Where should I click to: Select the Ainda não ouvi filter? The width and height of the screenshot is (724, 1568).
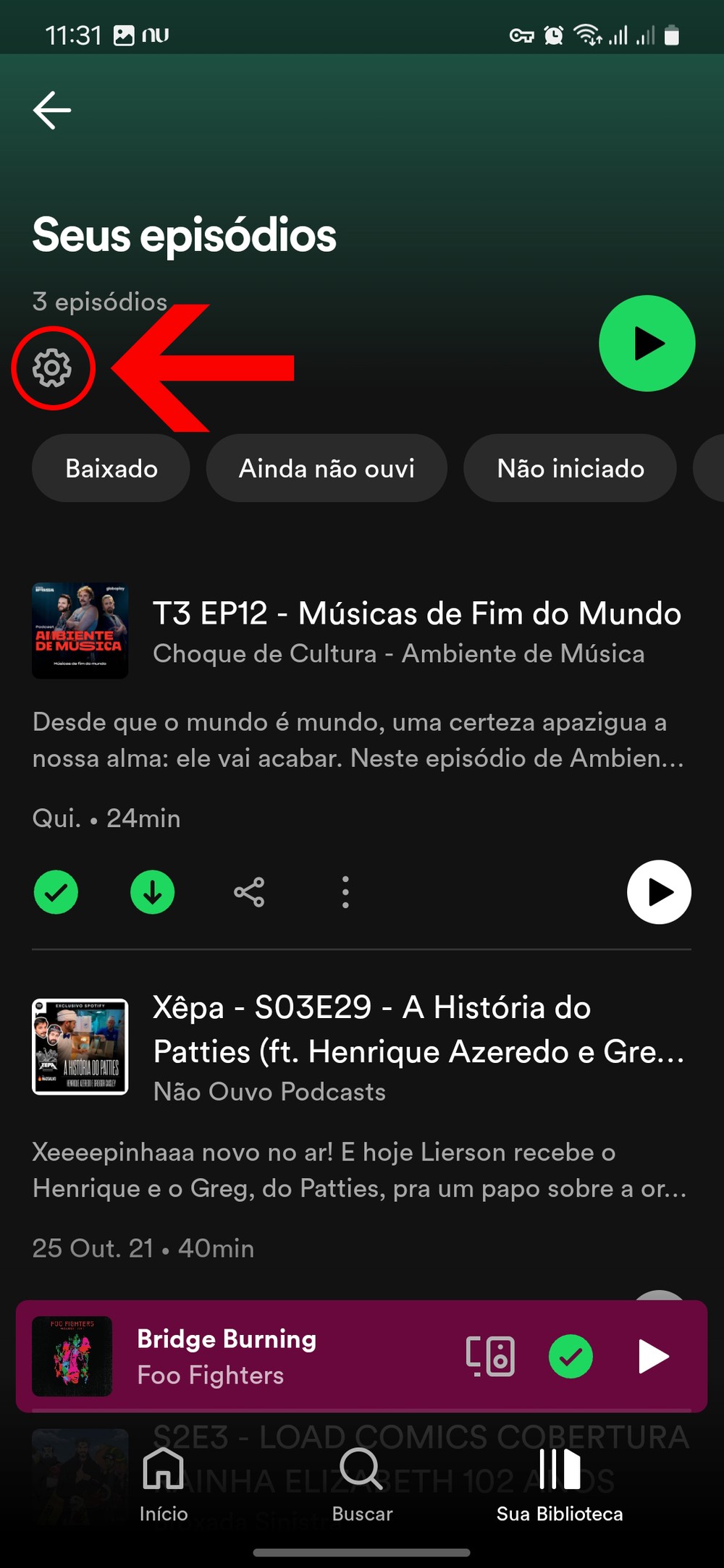coord(327,468)
